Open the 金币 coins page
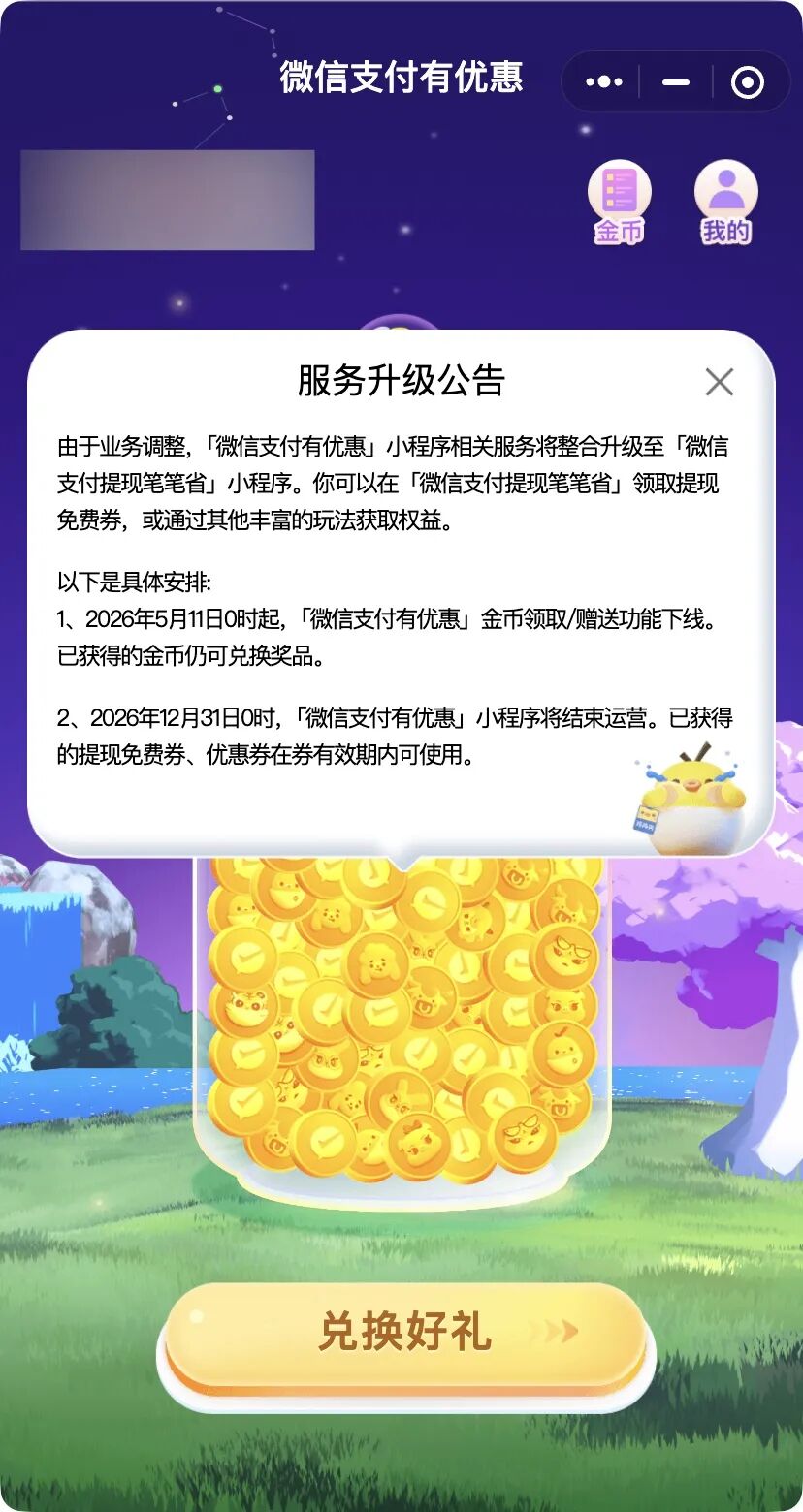The image size is (803, 1512). click(619, 202)
